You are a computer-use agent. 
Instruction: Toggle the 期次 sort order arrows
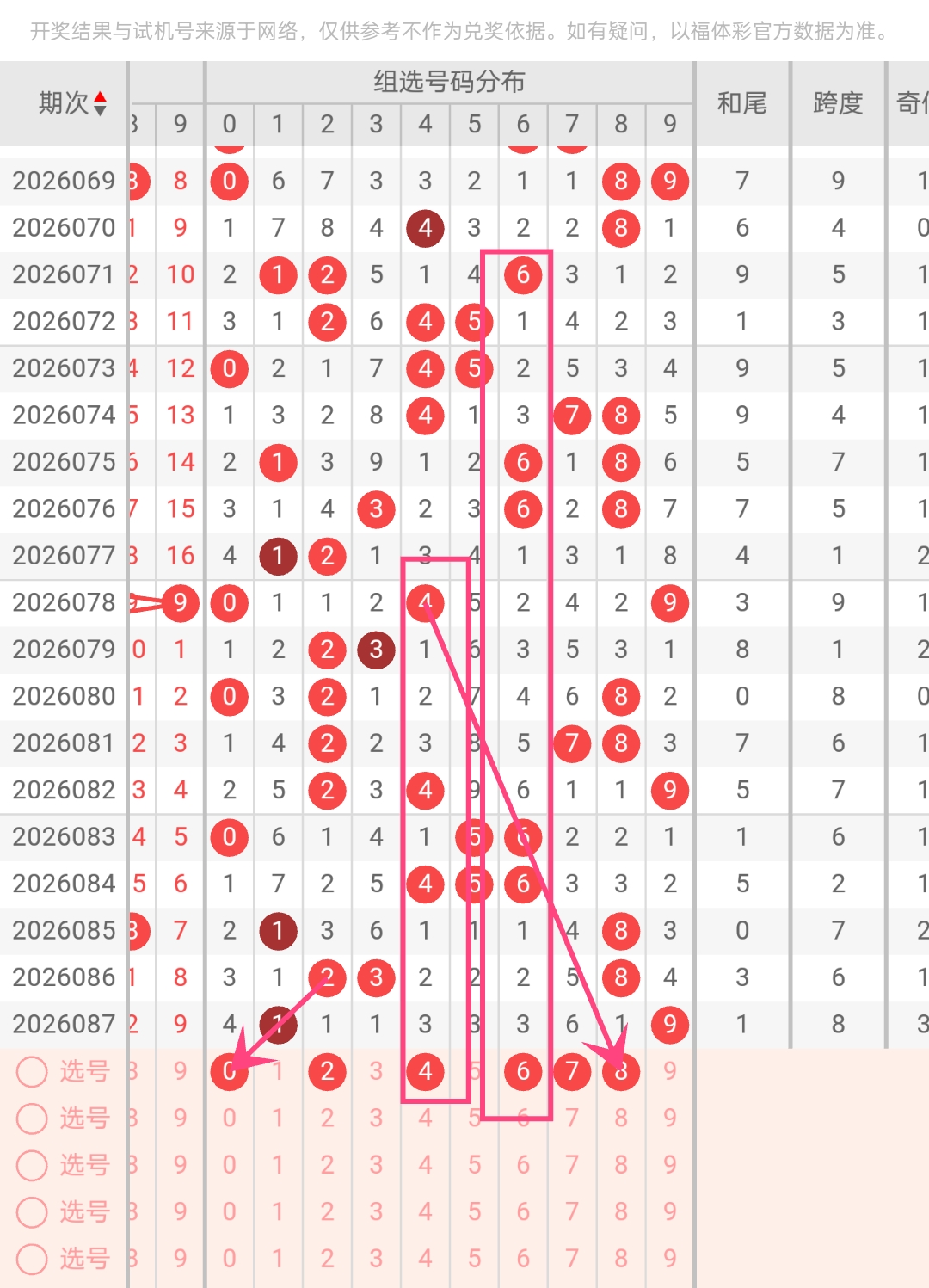click(x=100, y=103)
